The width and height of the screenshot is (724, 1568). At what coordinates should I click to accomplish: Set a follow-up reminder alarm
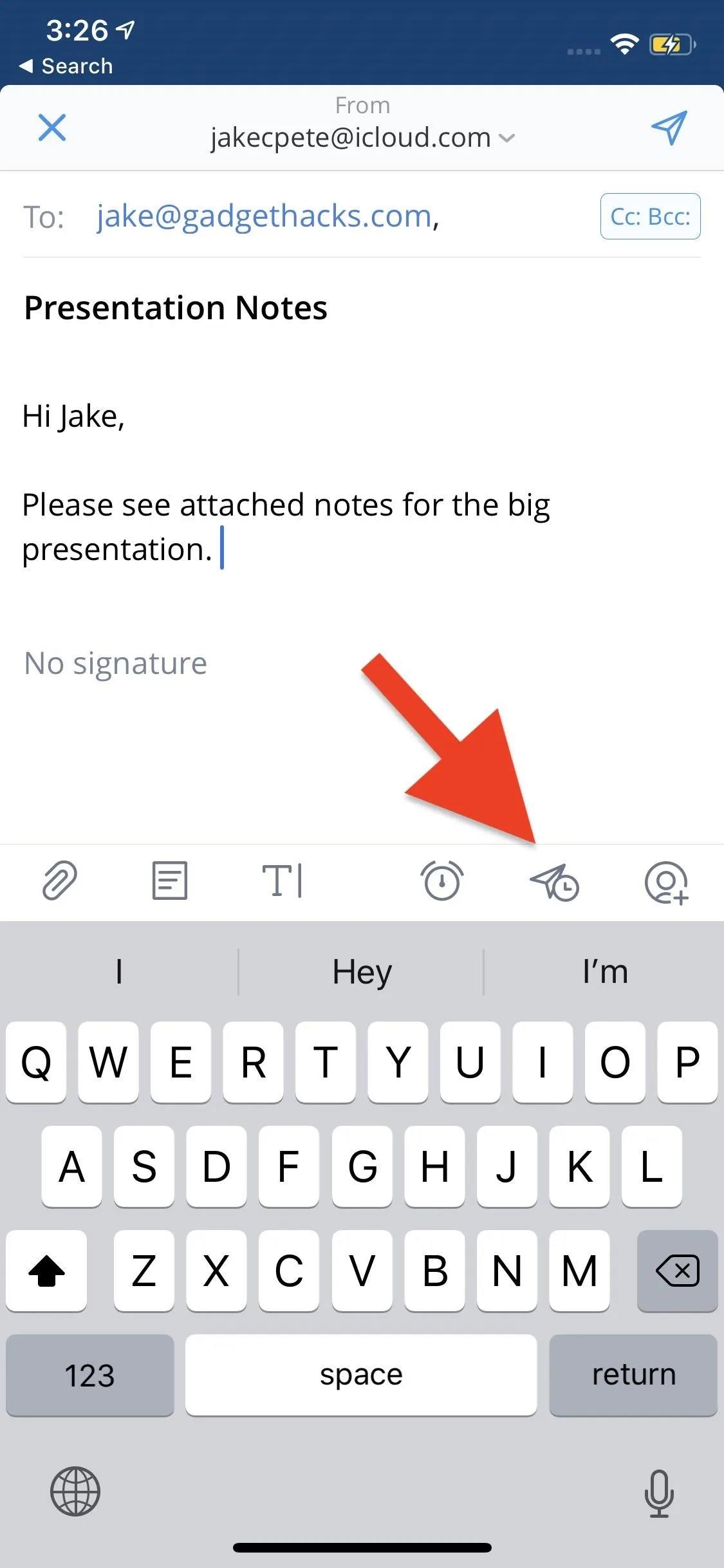[441, 881]
